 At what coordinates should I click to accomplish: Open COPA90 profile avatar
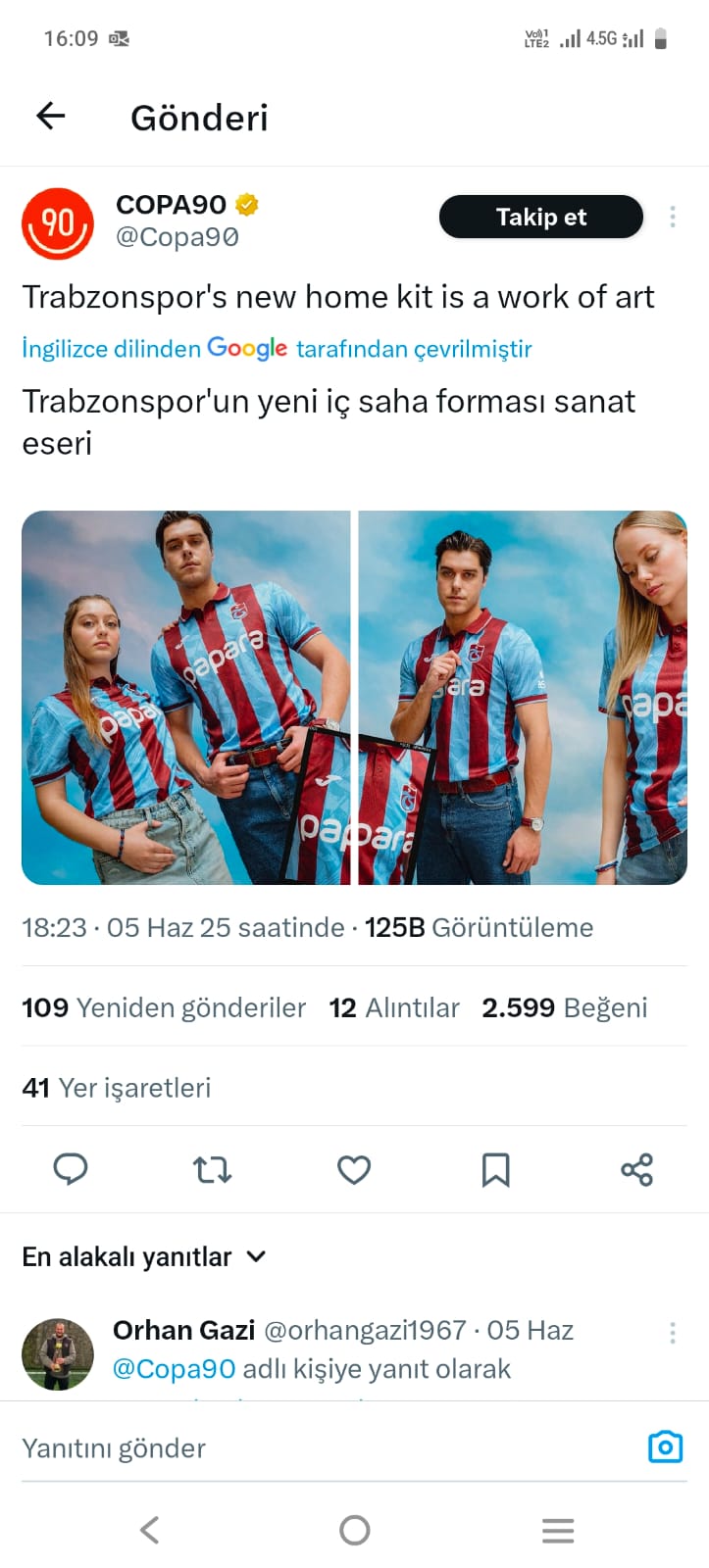[x=58, y=223]
